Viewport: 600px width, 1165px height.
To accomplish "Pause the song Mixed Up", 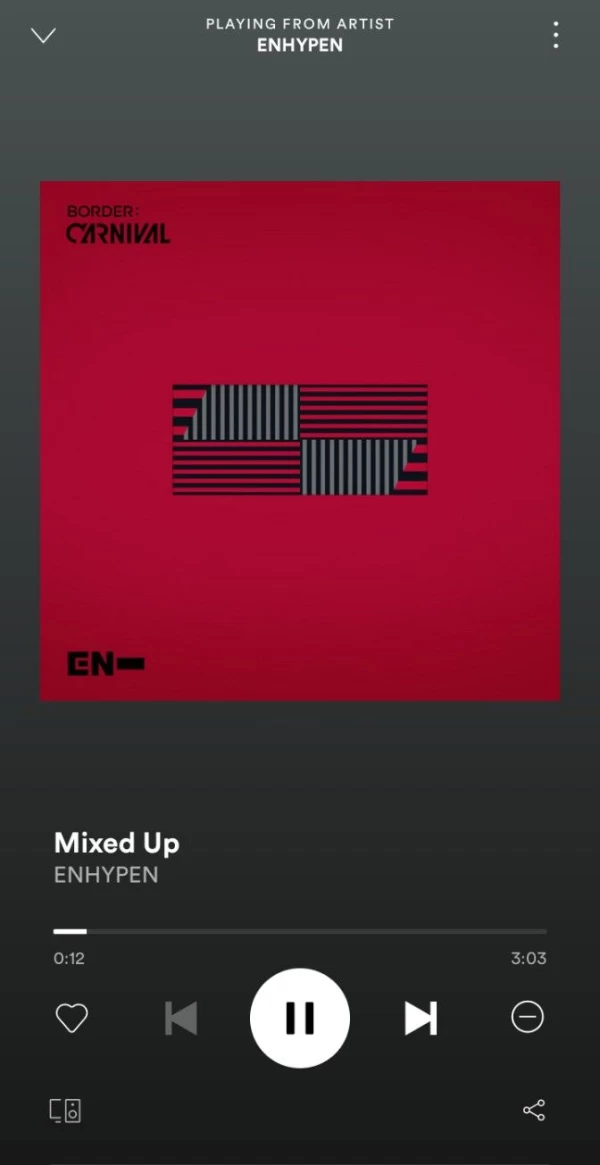I will [x=300, y=1018].
